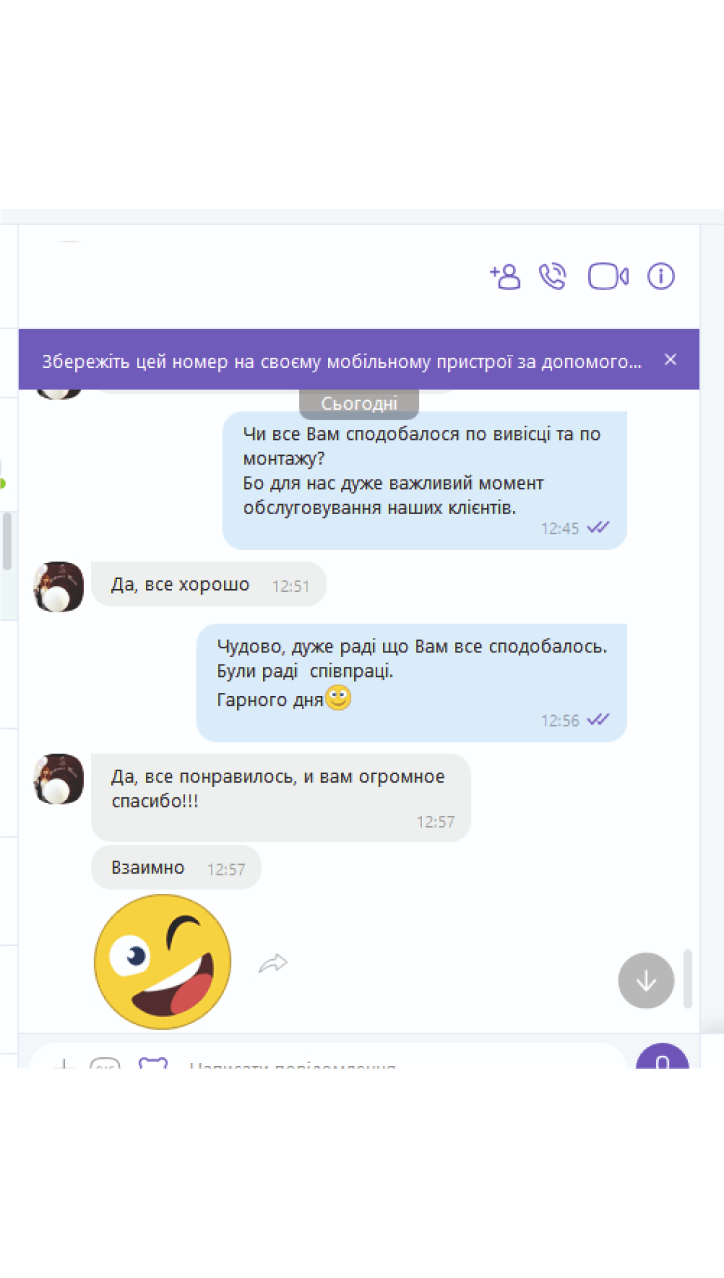Image resolution: width=724 pixels, height=1278 pixels.
Task: Add a participant to this chat
Action: [x=505, y=276]
